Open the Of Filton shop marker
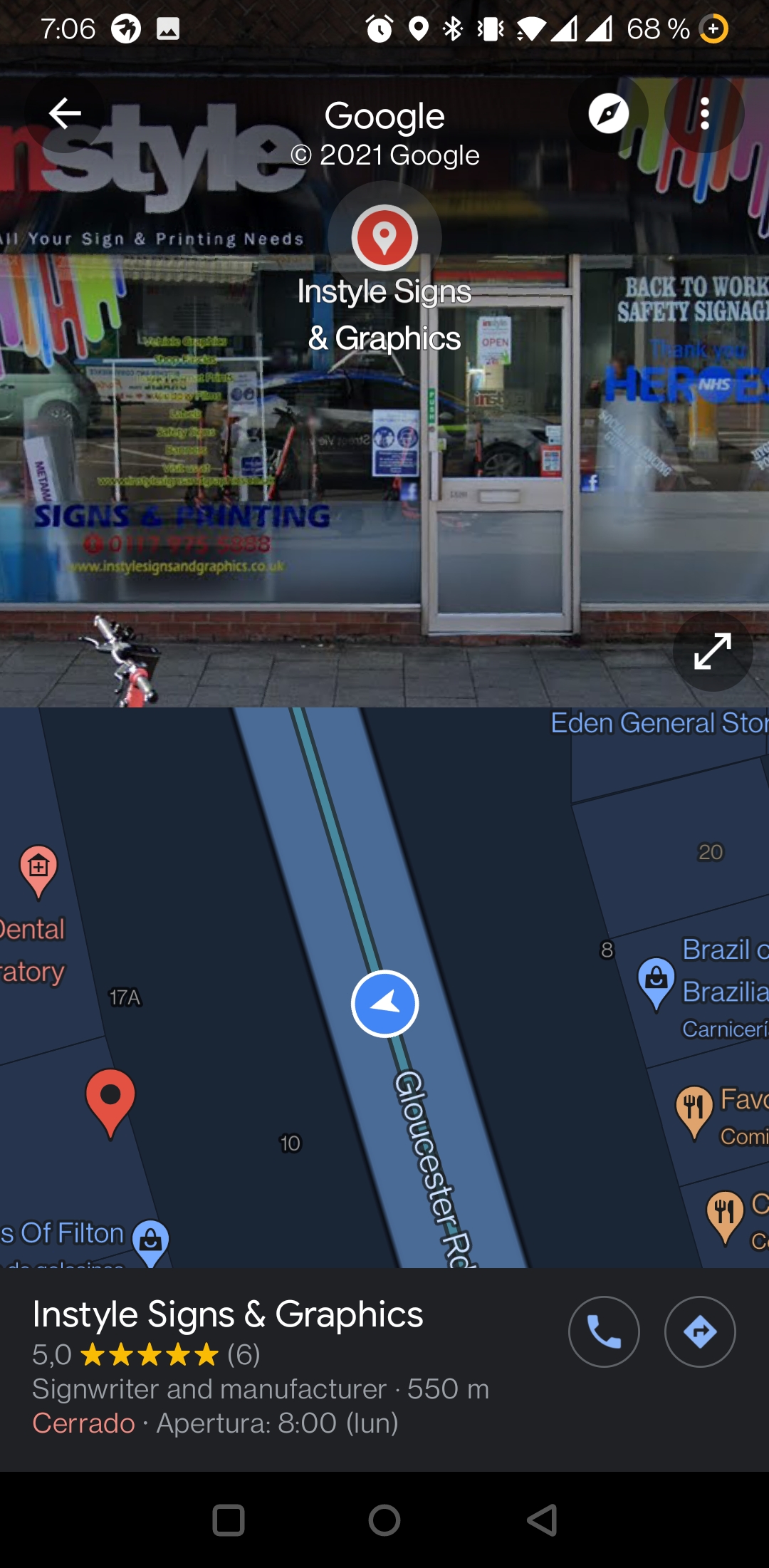Screen dimensions: 769x1568 coord(151,1243)
